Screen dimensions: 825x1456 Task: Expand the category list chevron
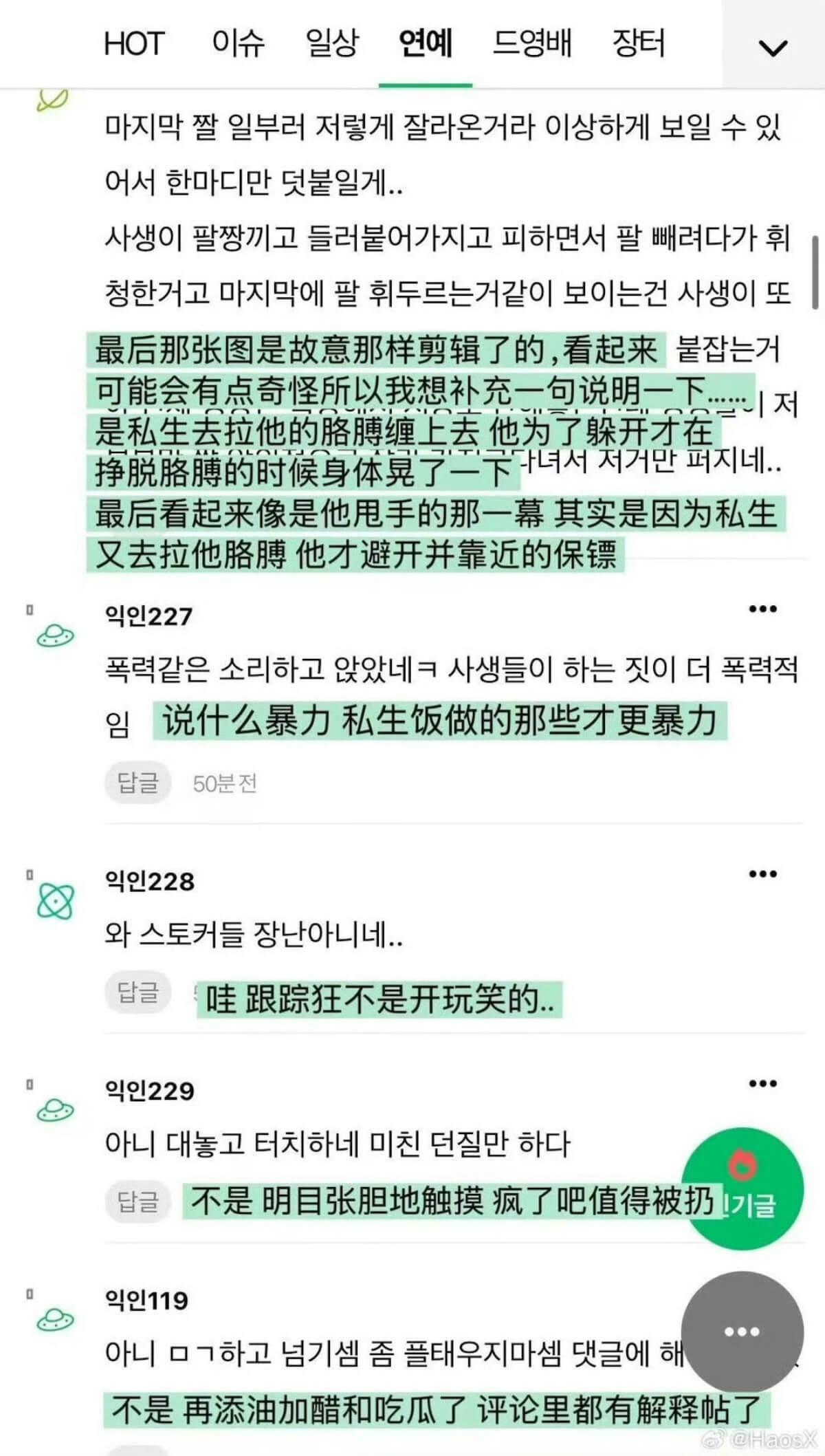coord(773,47)
